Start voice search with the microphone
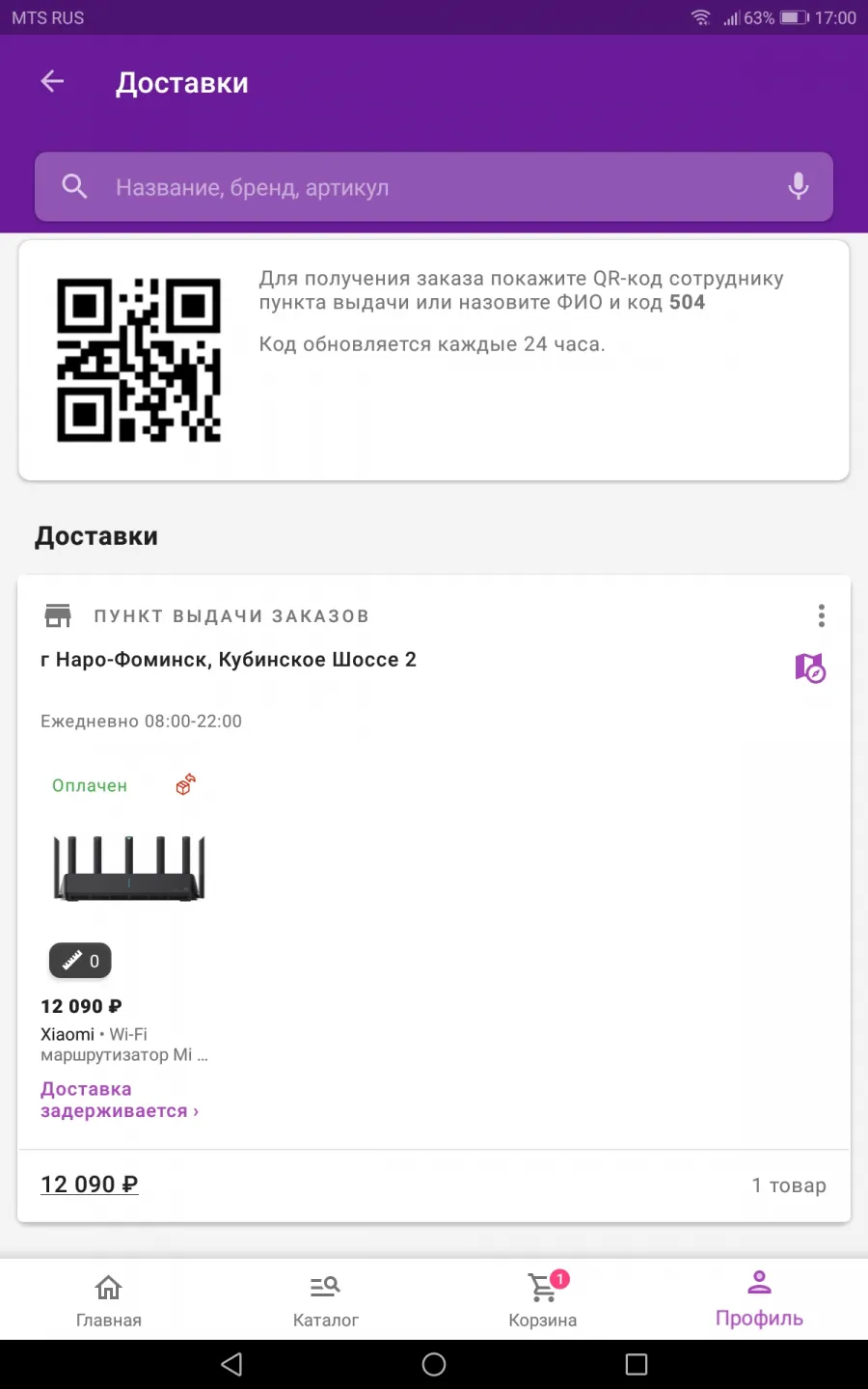Image resolution: width=868 pixels, height=1389 pixels. coord(798,186)
